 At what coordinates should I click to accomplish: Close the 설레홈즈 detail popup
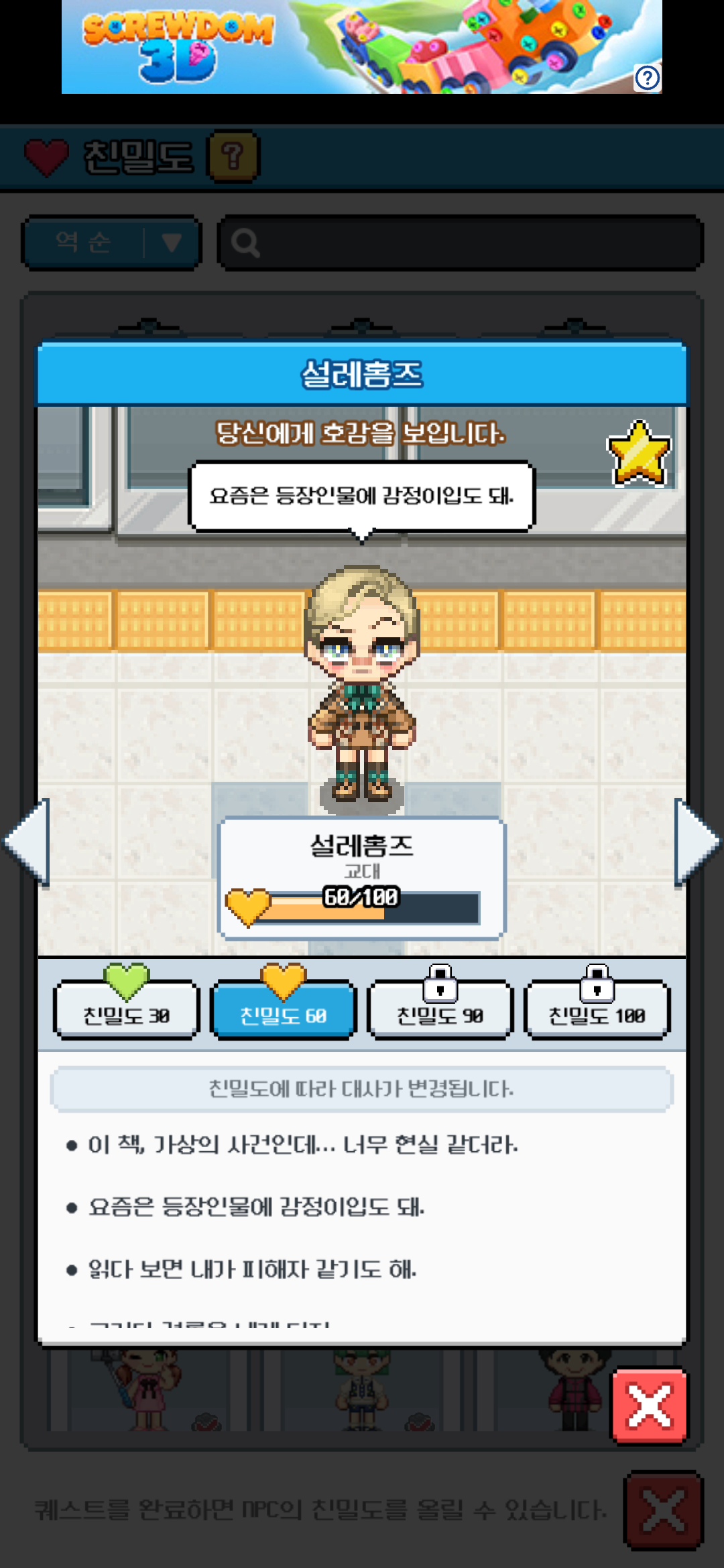click(649, 1405)
